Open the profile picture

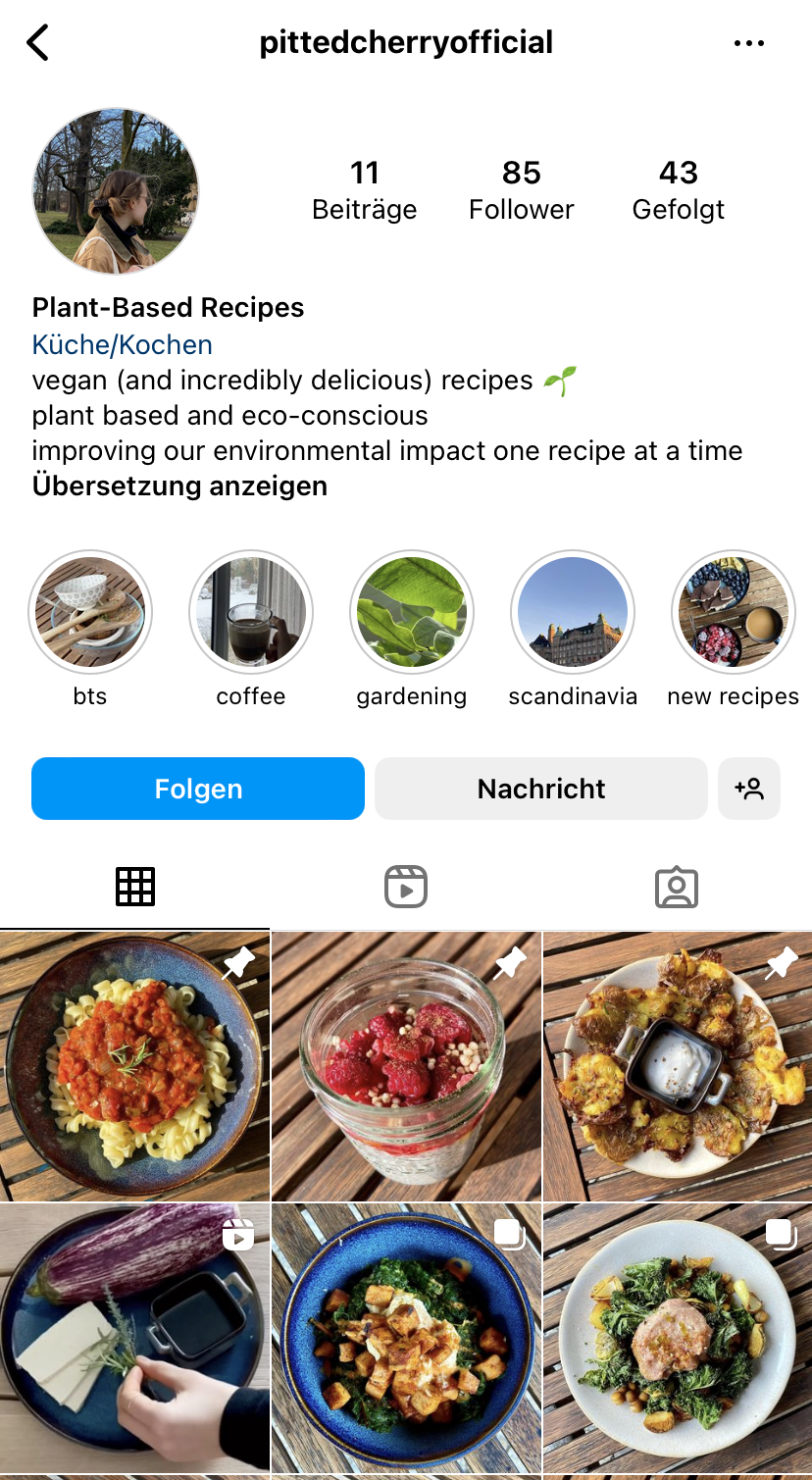116,191
